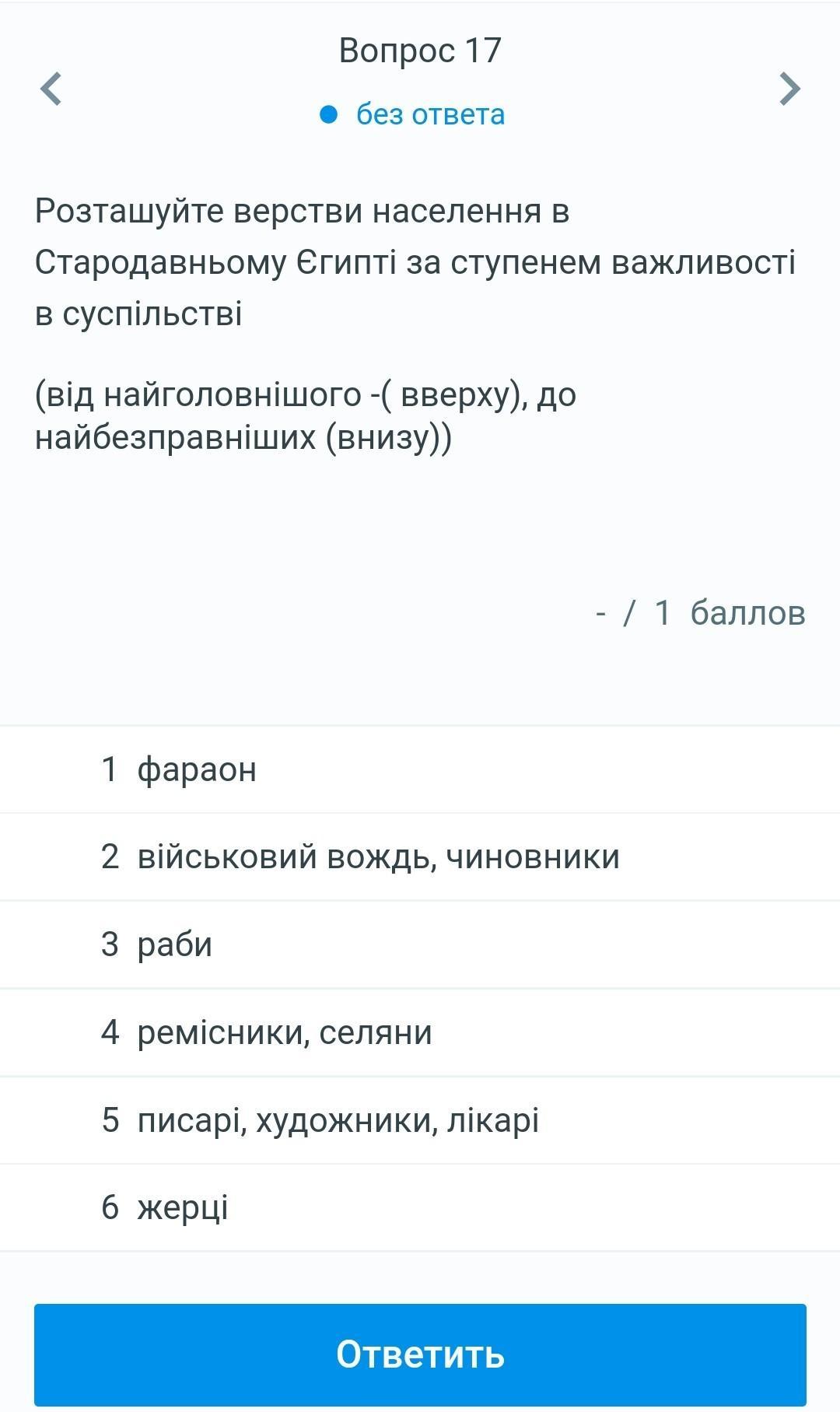Select the фараон answer row
Viewport: 840px width, 1412px height.
coord(420,769)
